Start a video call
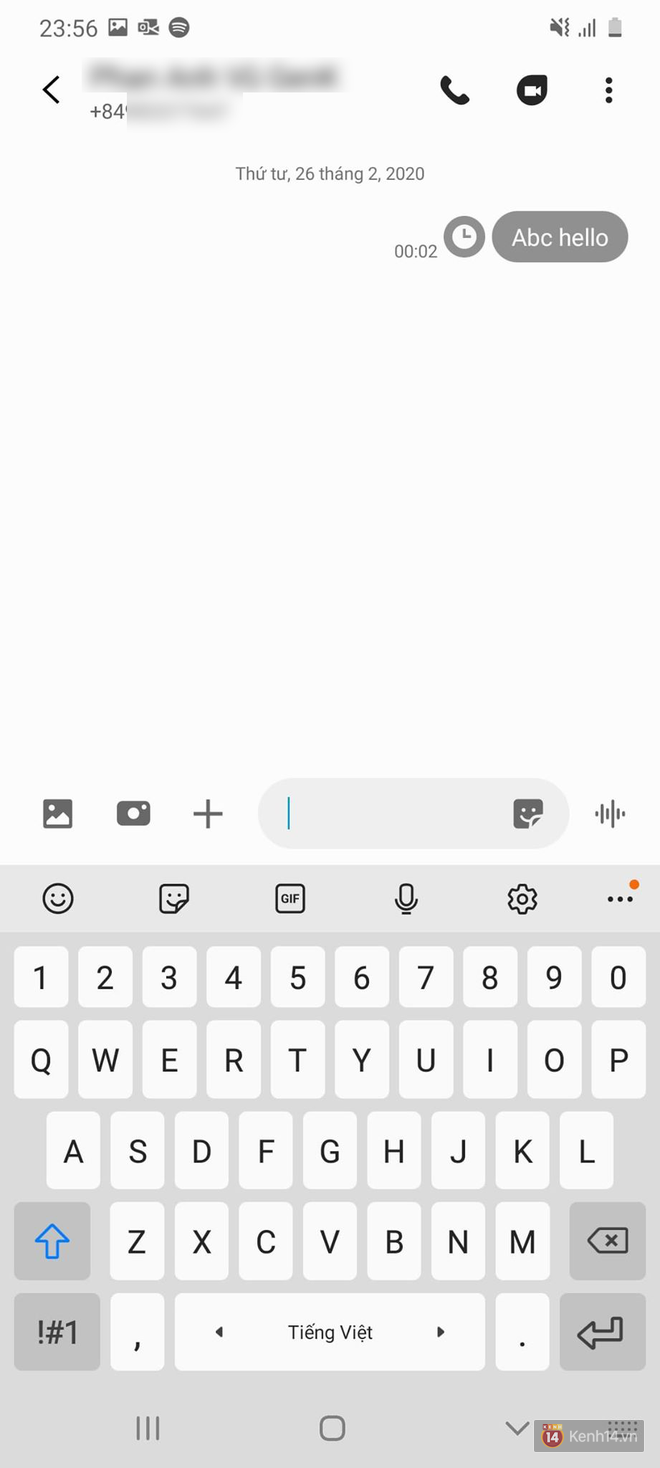The width and height of the screenshot is (660, 1468). 532,91
